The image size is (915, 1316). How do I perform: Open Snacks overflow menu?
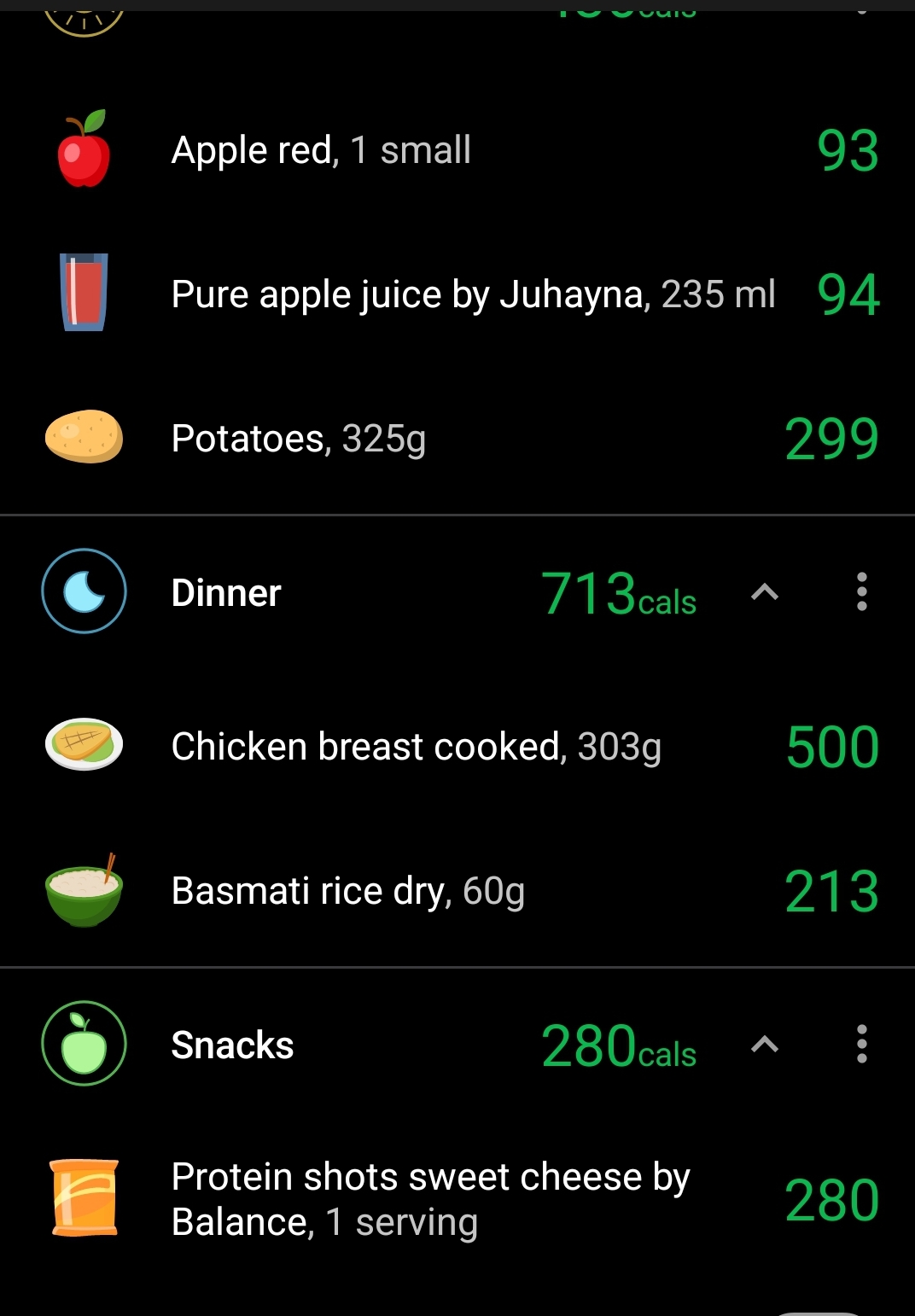(862, 1045)
